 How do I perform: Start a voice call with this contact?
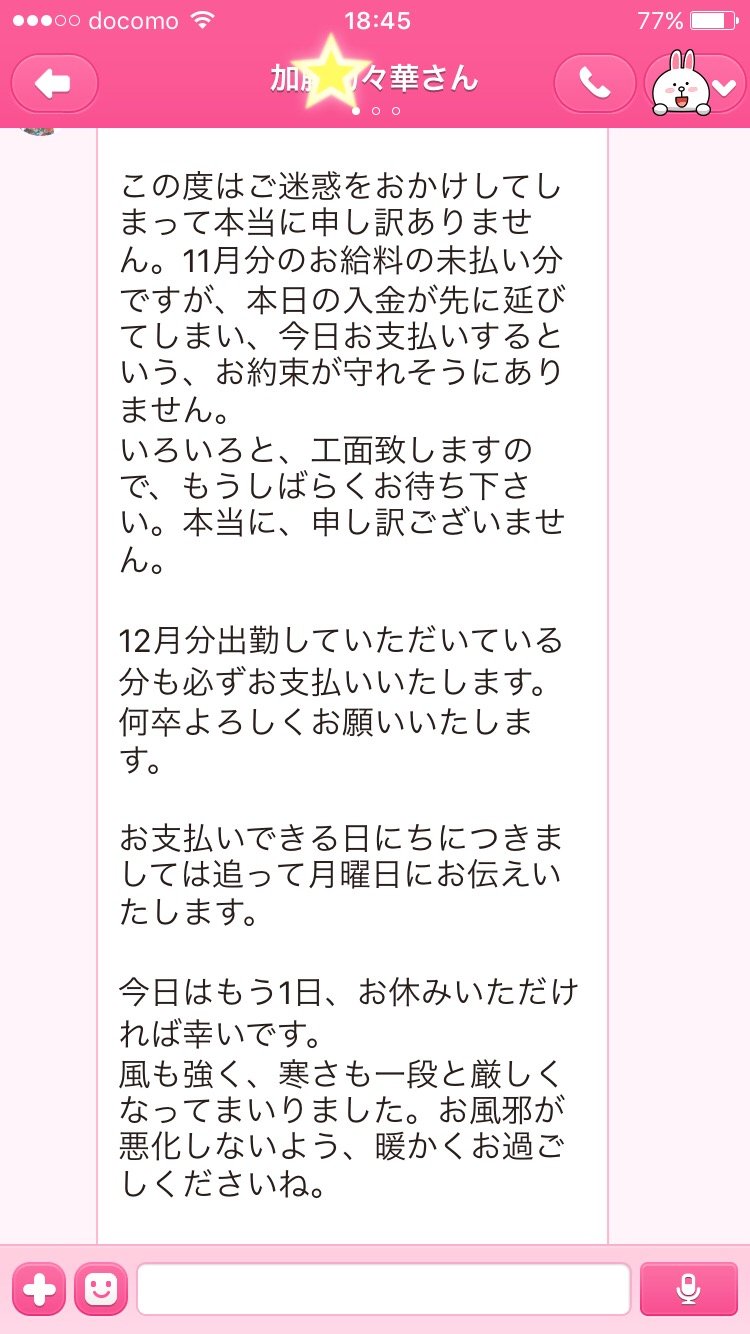594,85
